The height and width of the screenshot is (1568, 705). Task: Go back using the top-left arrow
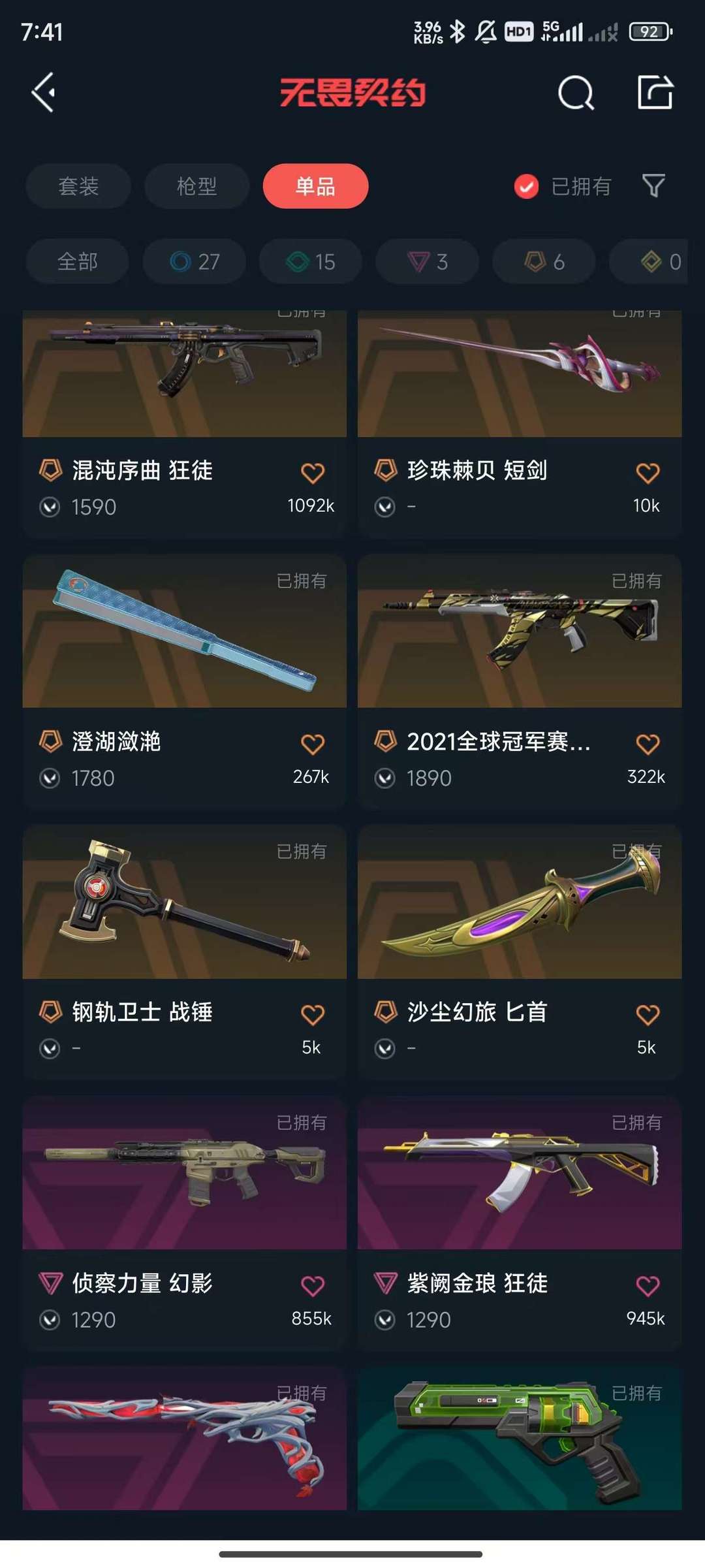pos(43,93)
